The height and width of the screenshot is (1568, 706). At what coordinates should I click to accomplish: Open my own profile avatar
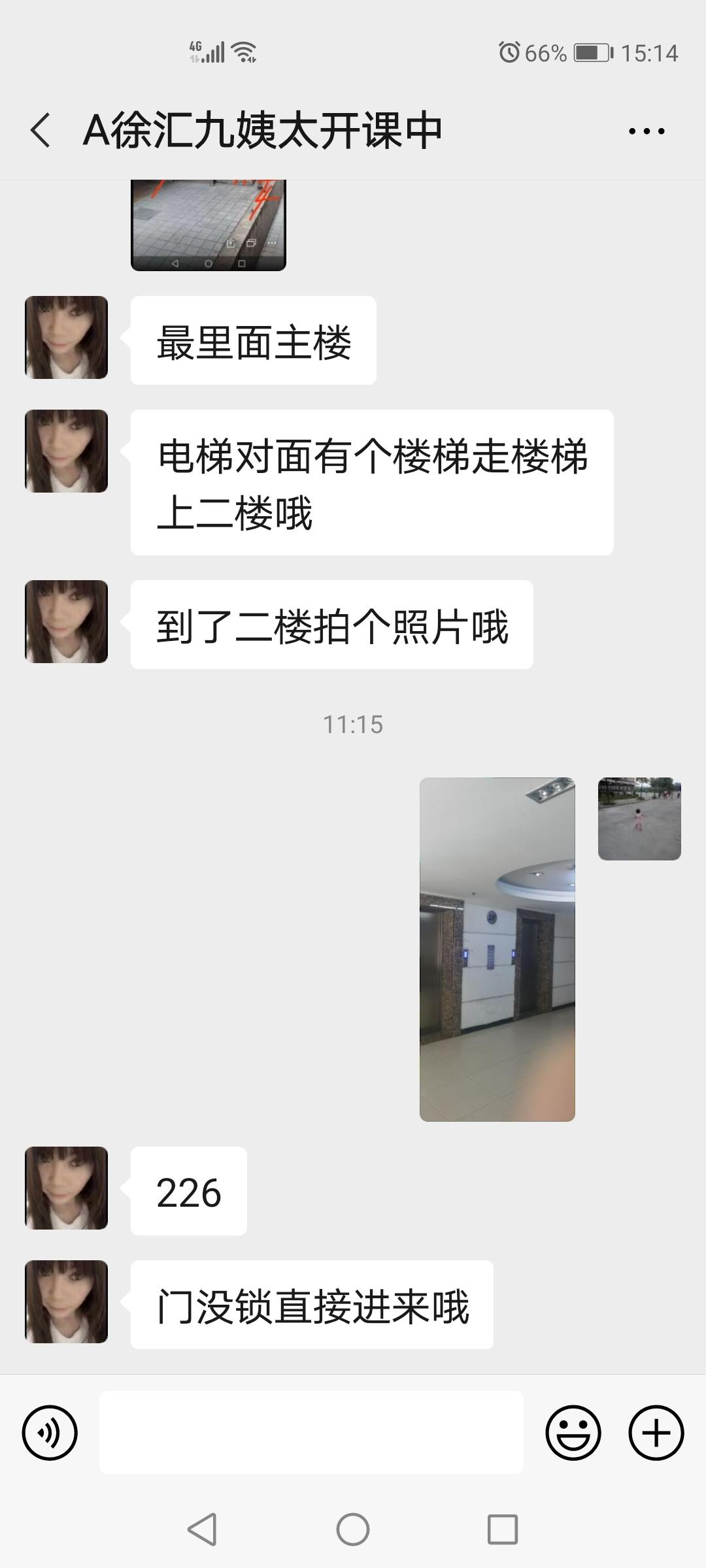pyautogui.click(x=639, y=819)
